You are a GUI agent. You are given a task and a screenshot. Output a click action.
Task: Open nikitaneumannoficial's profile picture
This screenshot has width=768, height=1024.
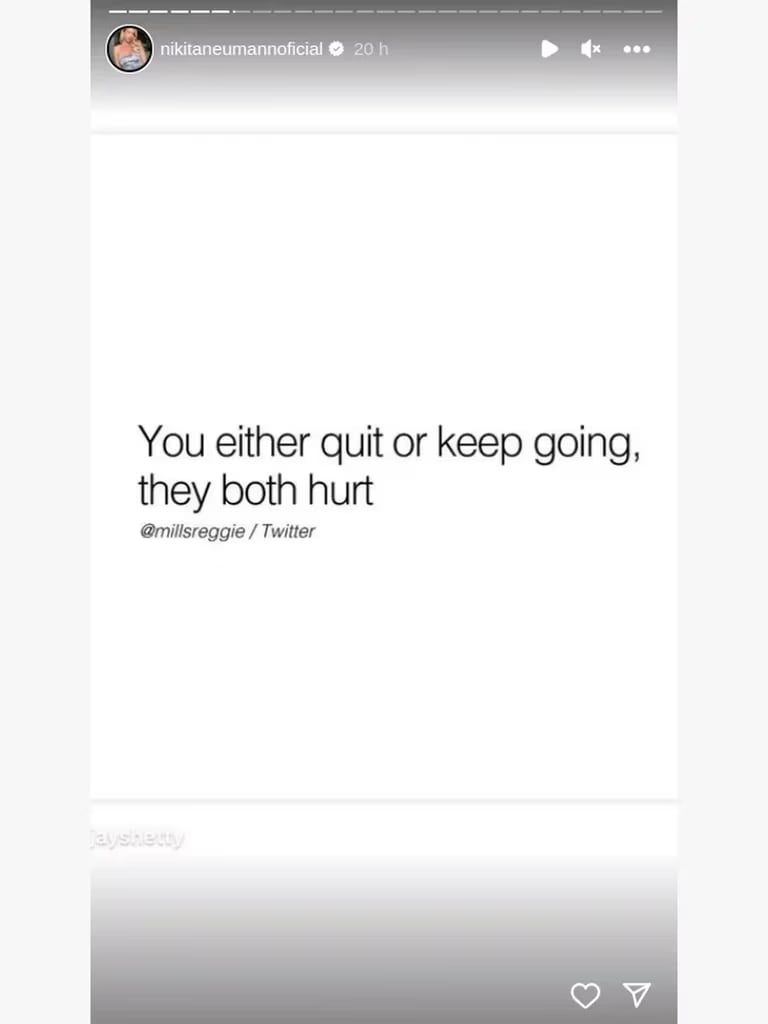130,49
